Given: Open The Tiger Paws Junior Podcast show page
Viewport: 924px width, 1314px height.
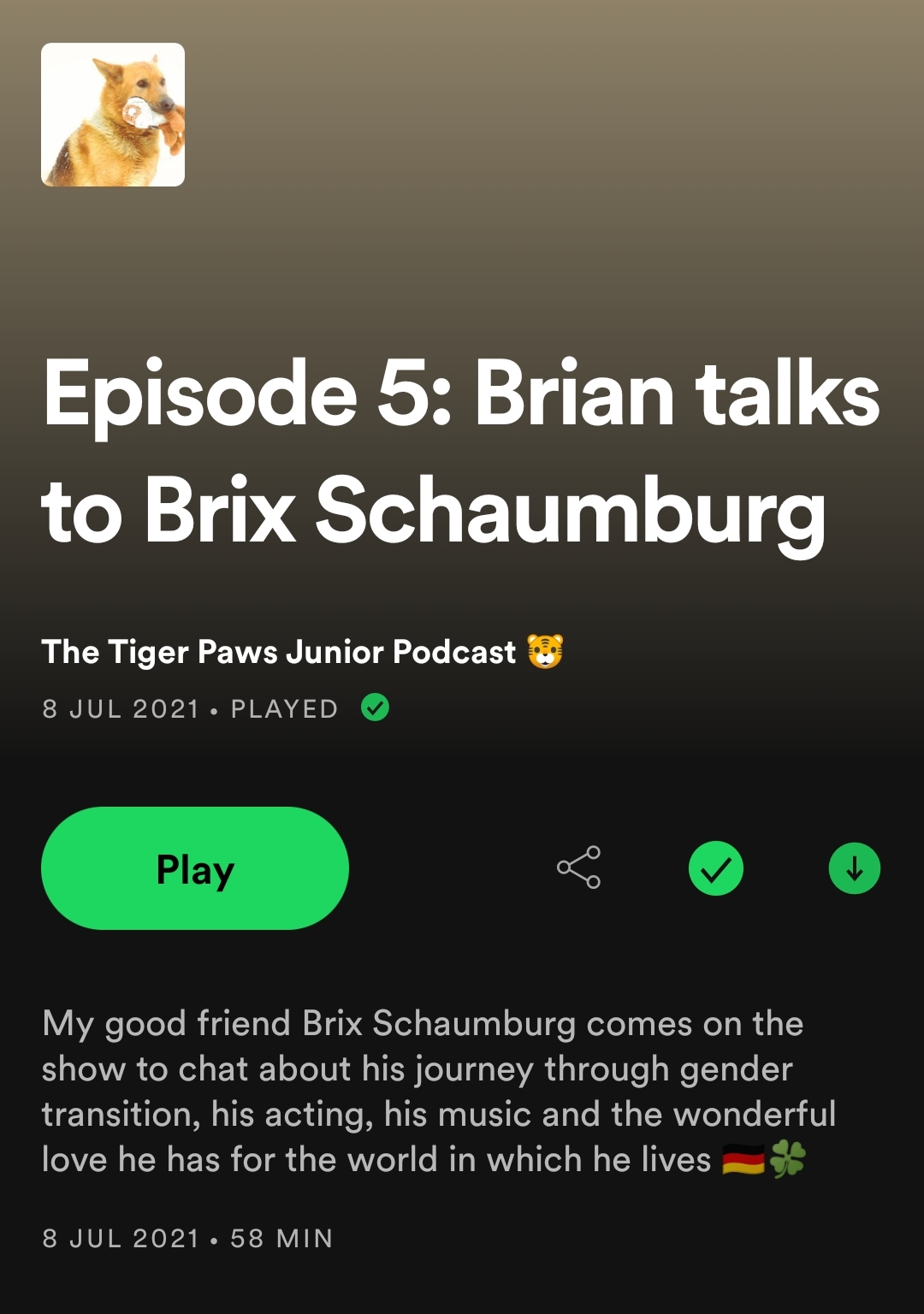Looking at the screenshot, I should click(279, 652).
